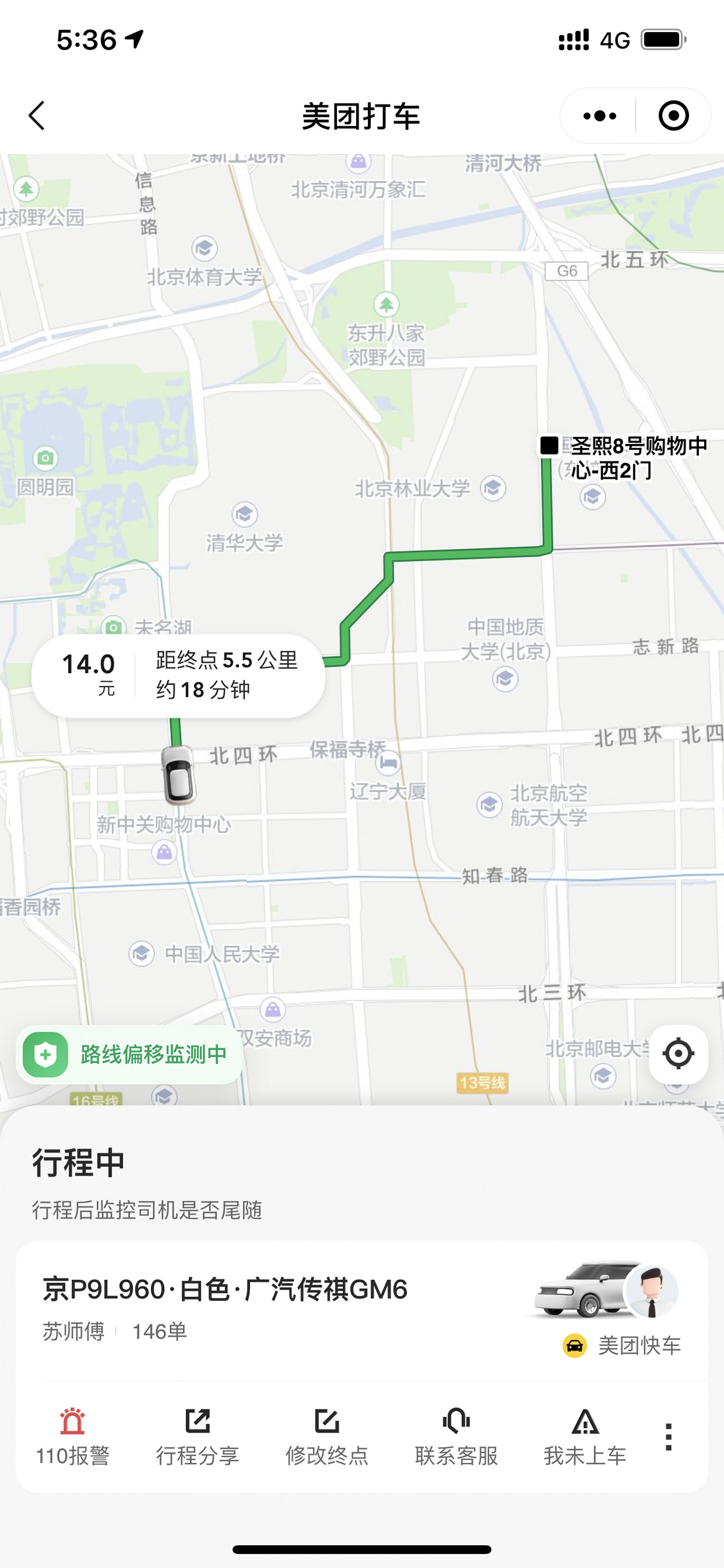Close the mini program with the circle icon

click(x=674, y=116)
